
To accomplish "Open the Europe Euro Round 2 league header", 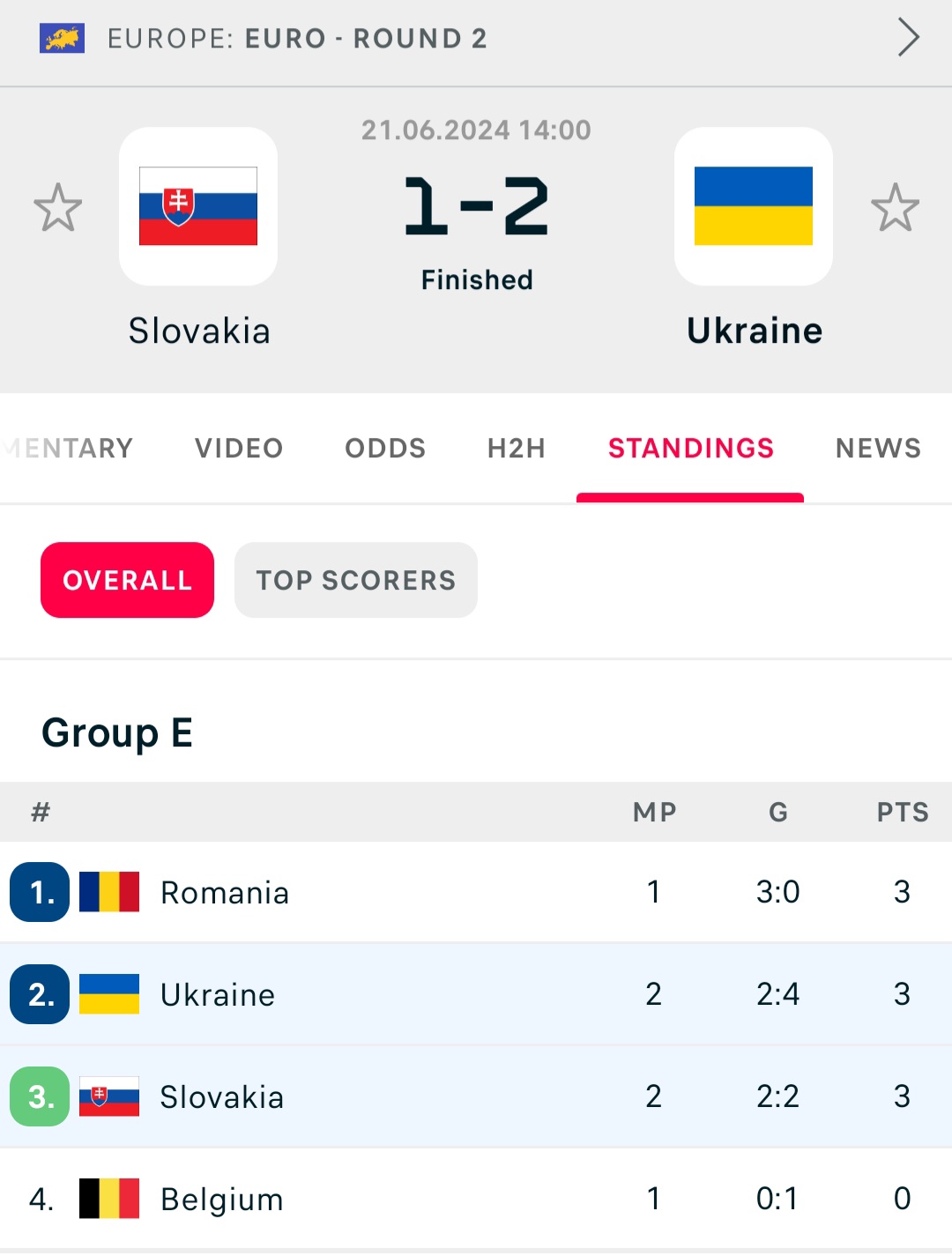I will (476, 39).
